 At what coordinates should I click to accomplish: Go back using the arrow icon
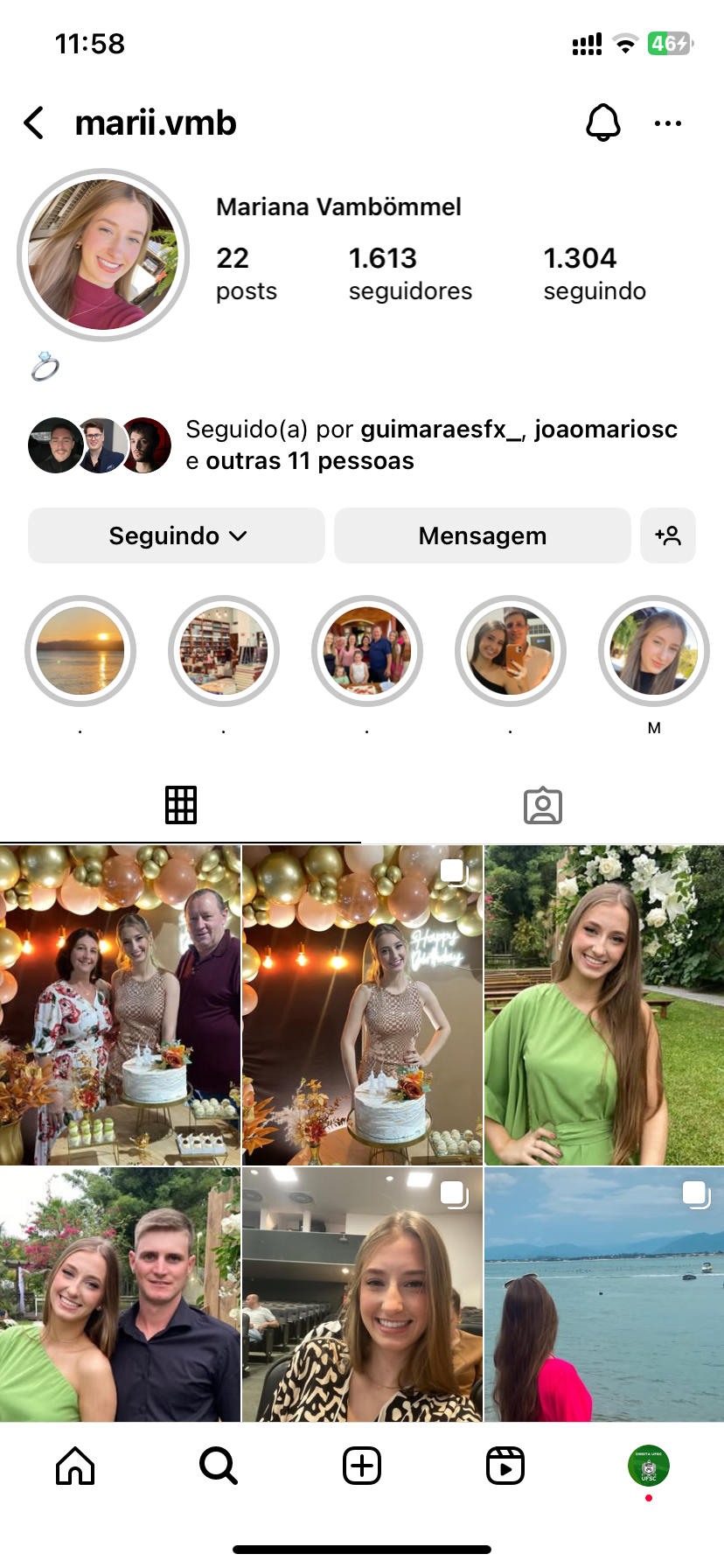[x=34, y=123]
